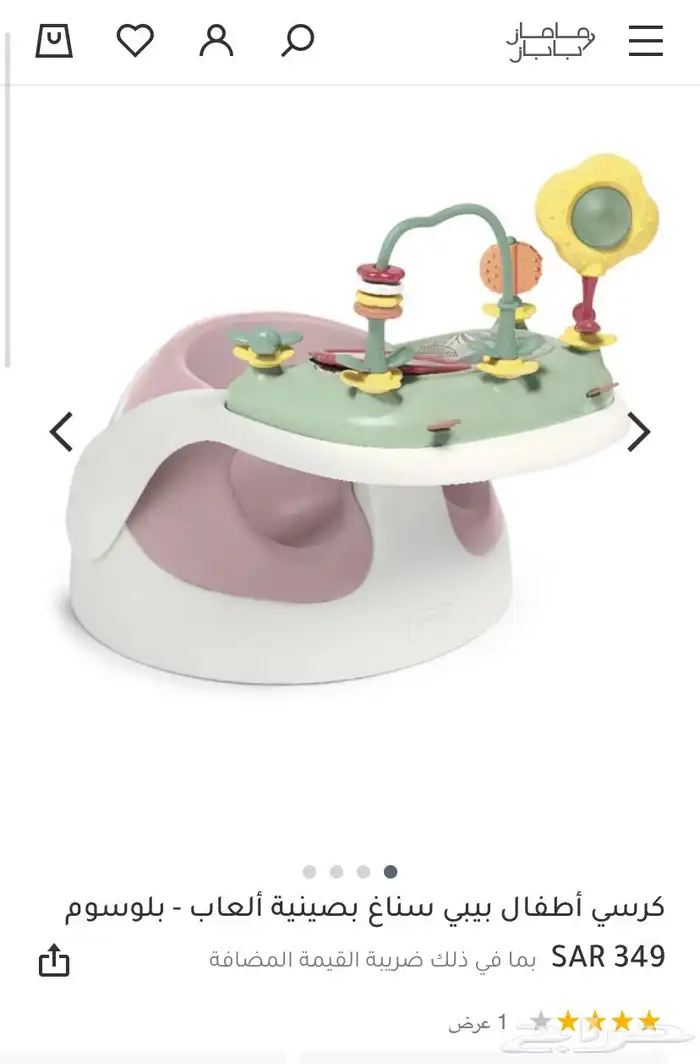Viewport: 700px width, 1064px height.
Task: Open the shopping bag
Action: point(54,41)
